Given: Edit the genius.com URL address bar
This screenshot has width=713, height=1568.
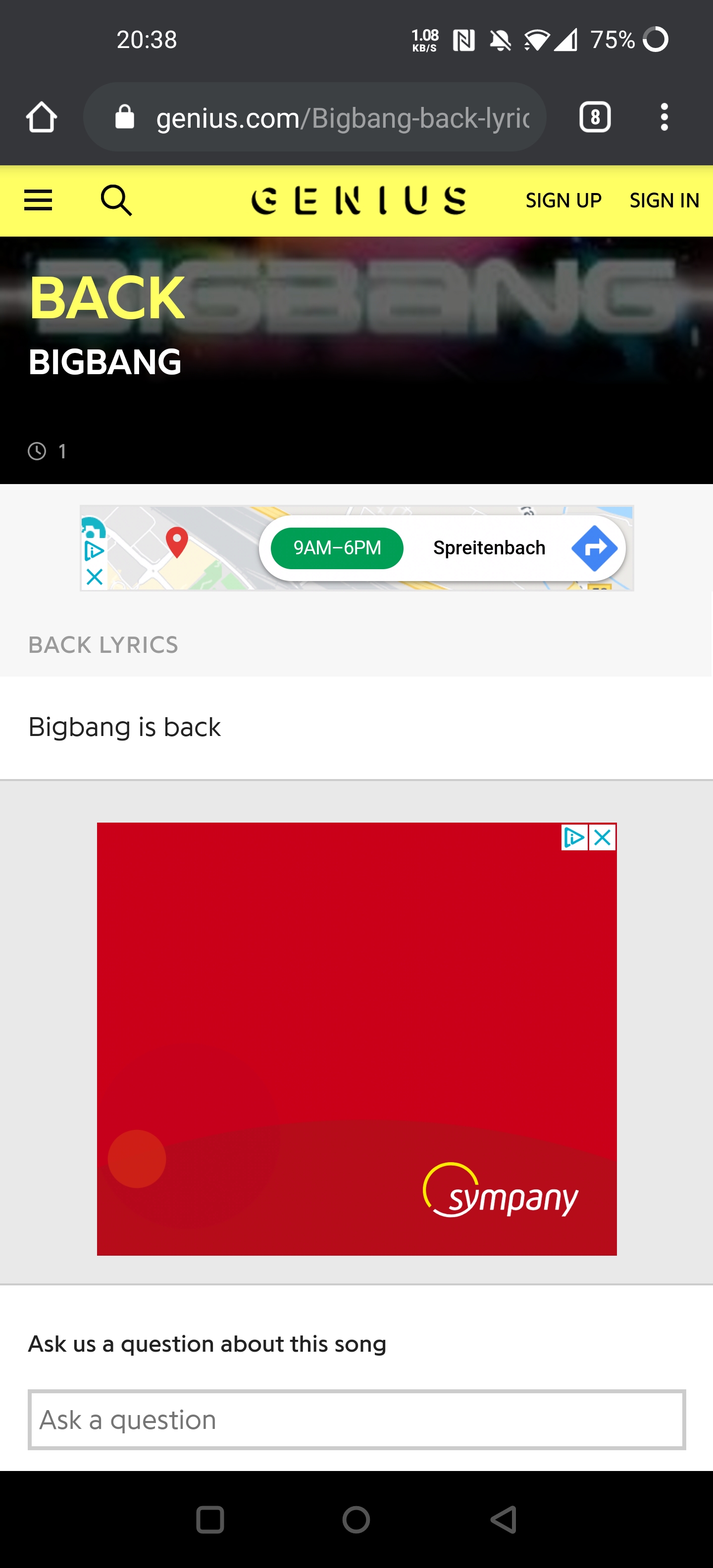Looking at the screenshot, I should point(341,117).
